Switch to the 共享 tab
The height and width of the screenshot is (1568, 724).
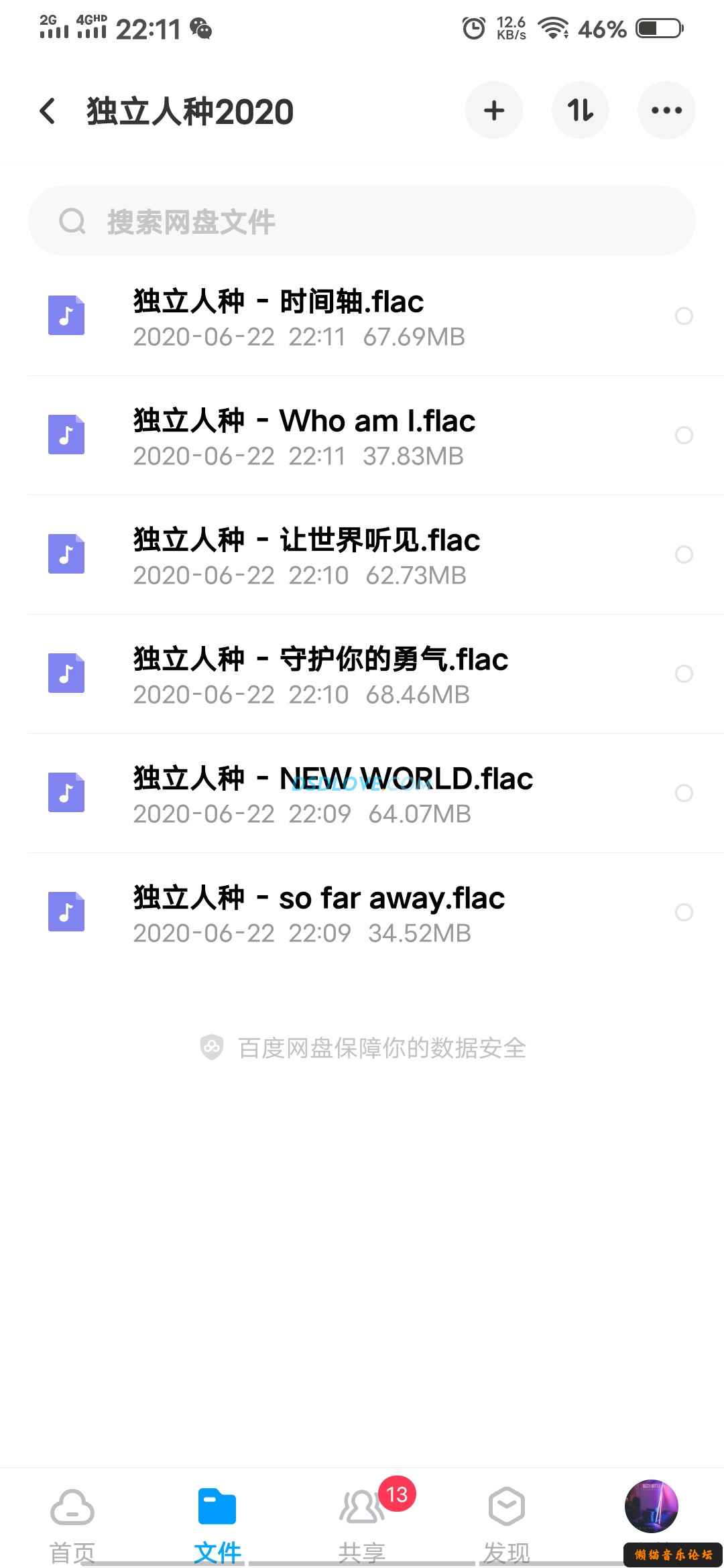[x=362, y=1522]
